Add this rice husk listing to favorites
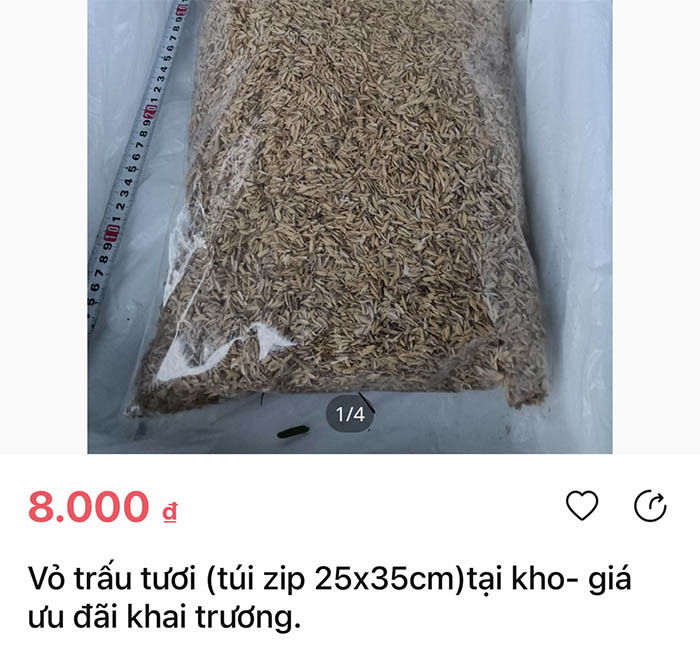Viewport: 700px width, 645px height. [x=582, y=507]
